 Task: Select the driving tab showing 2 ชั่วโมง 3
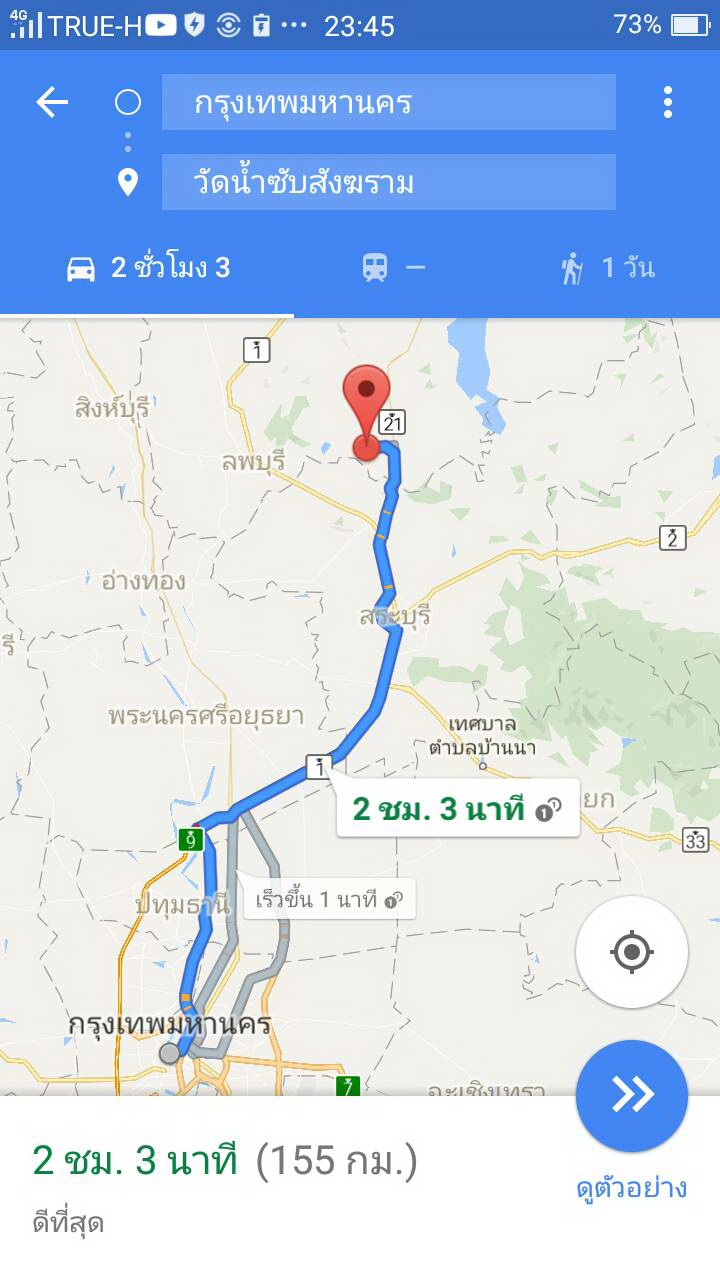pyautogui.click(x=148, y=268)
